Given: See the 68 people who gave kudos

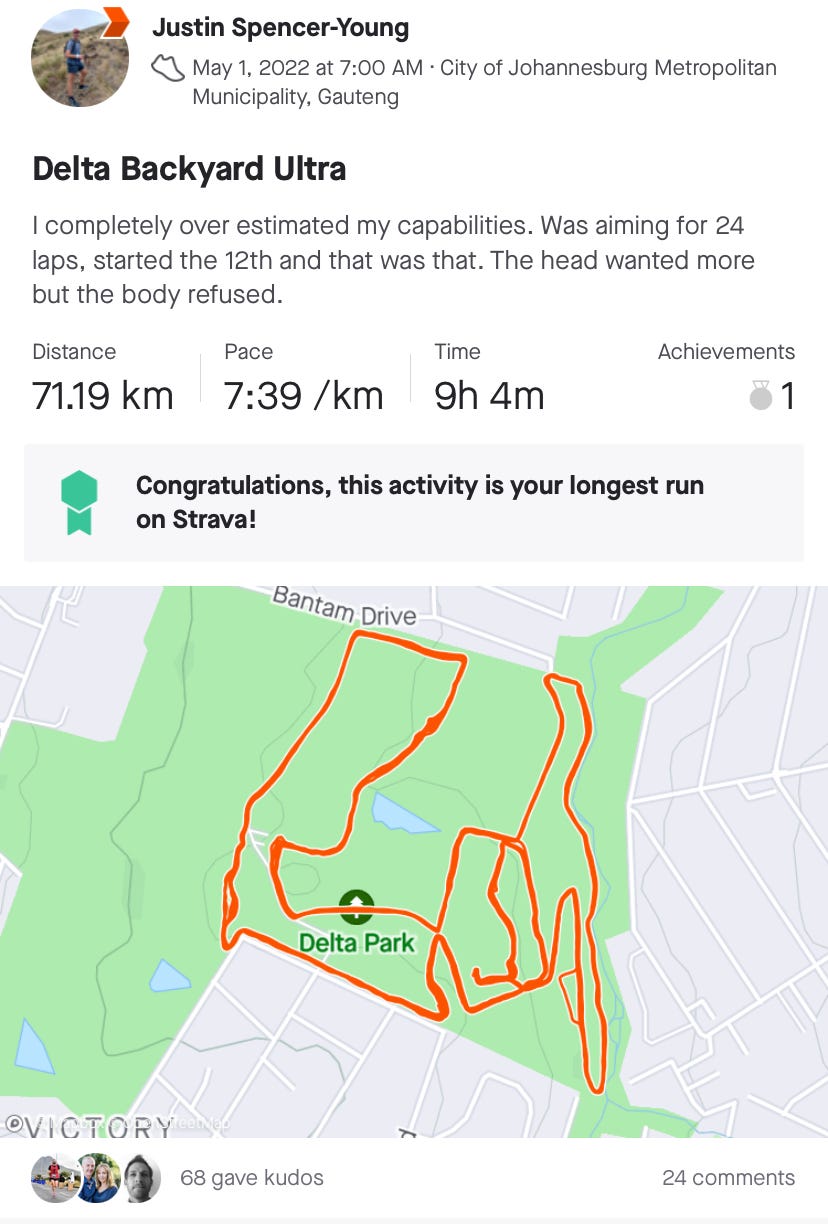Looking at the screenshot, I should [251, 1177].
